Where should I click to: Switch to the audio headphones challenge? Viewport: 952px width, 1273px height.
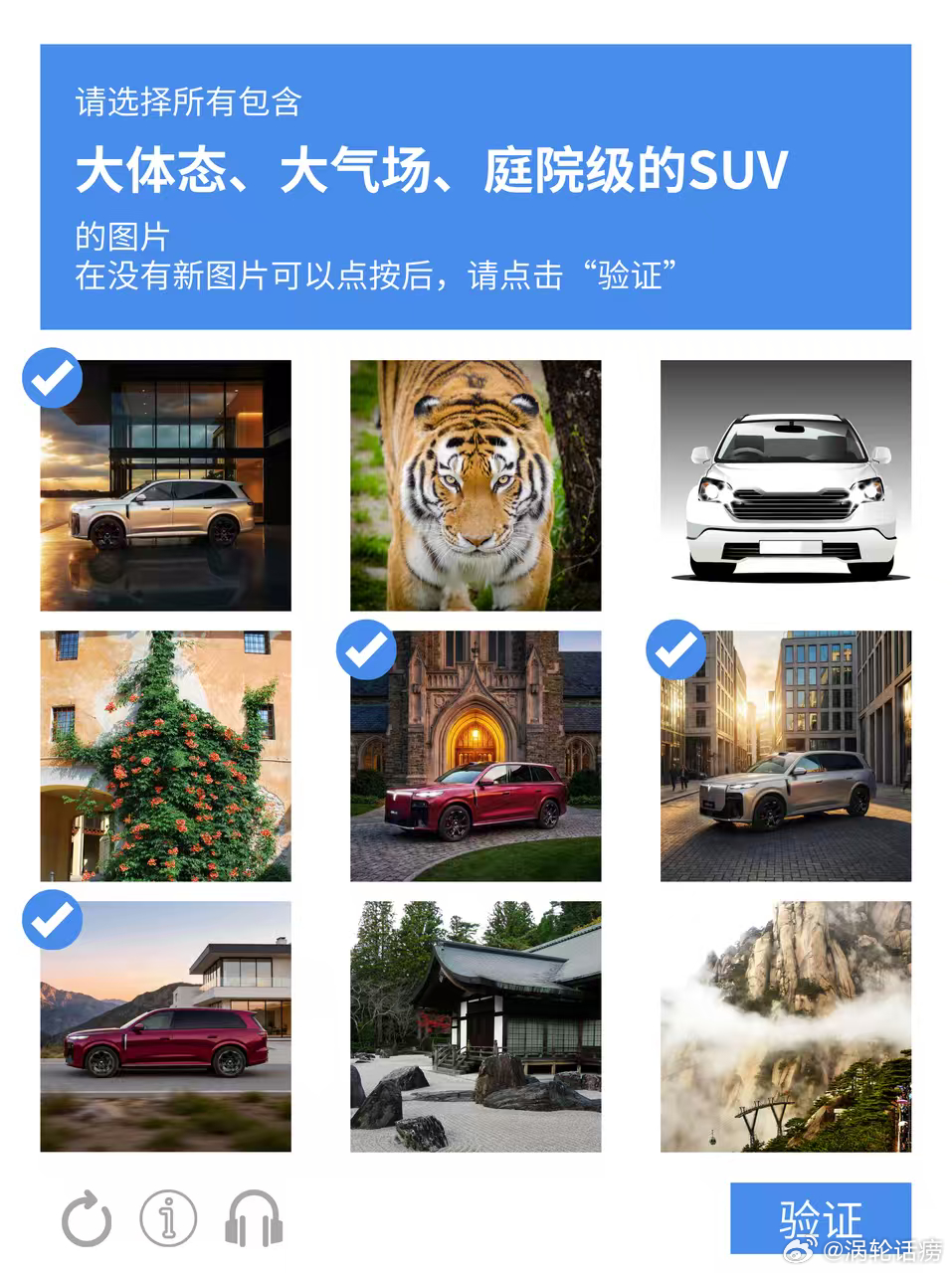pyautogui.click(x=254, y=1217)
